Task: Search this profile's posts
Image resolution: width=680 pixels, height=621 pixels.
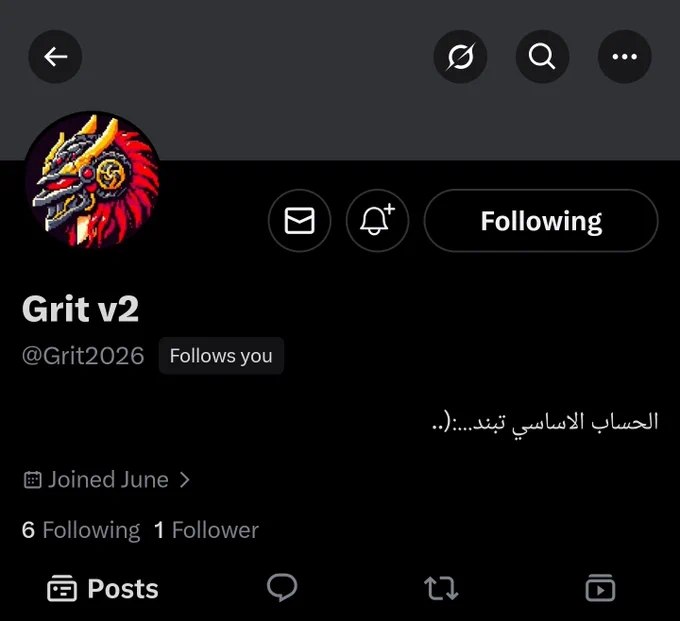Action: pos(542,56)
